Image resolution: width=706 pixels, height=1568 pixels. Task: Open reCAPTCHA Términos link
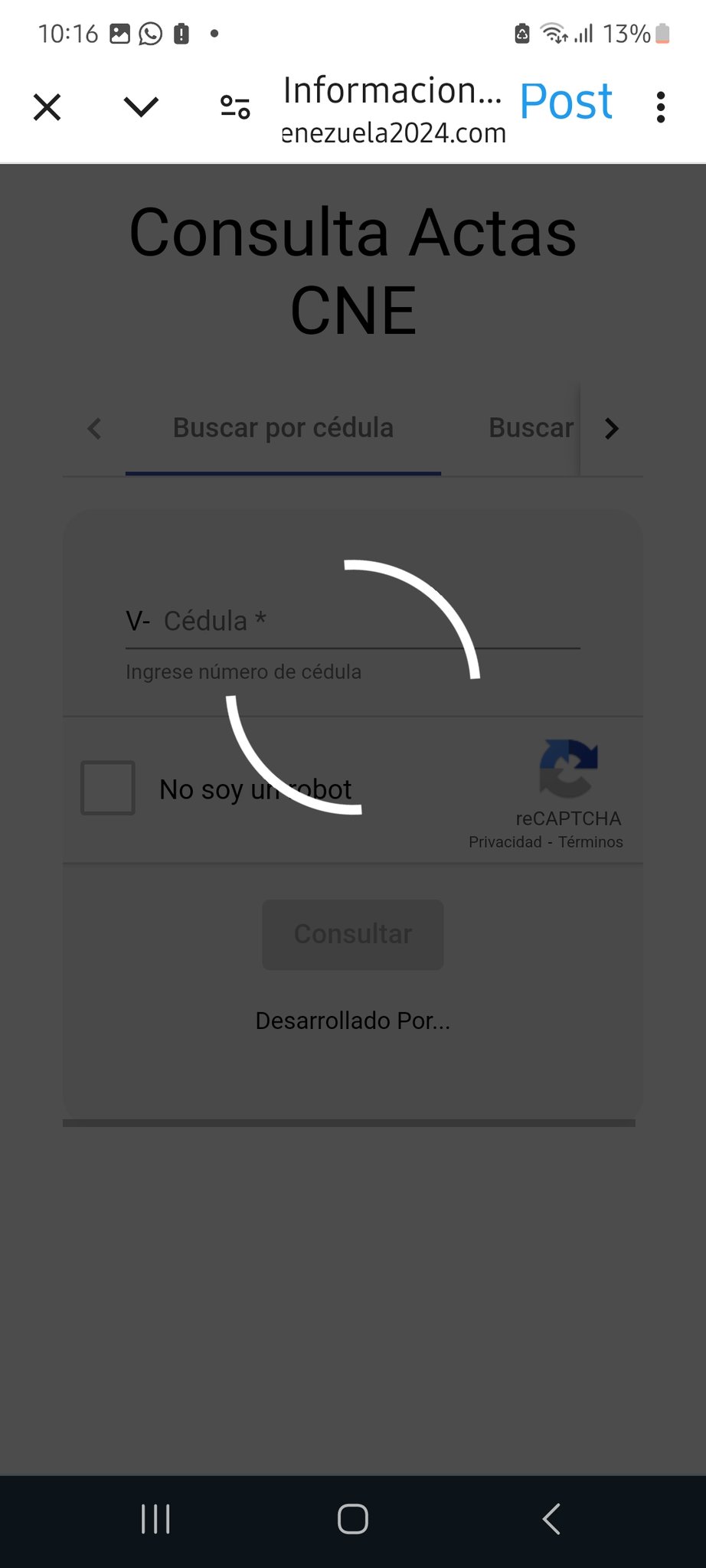point(590,842)
